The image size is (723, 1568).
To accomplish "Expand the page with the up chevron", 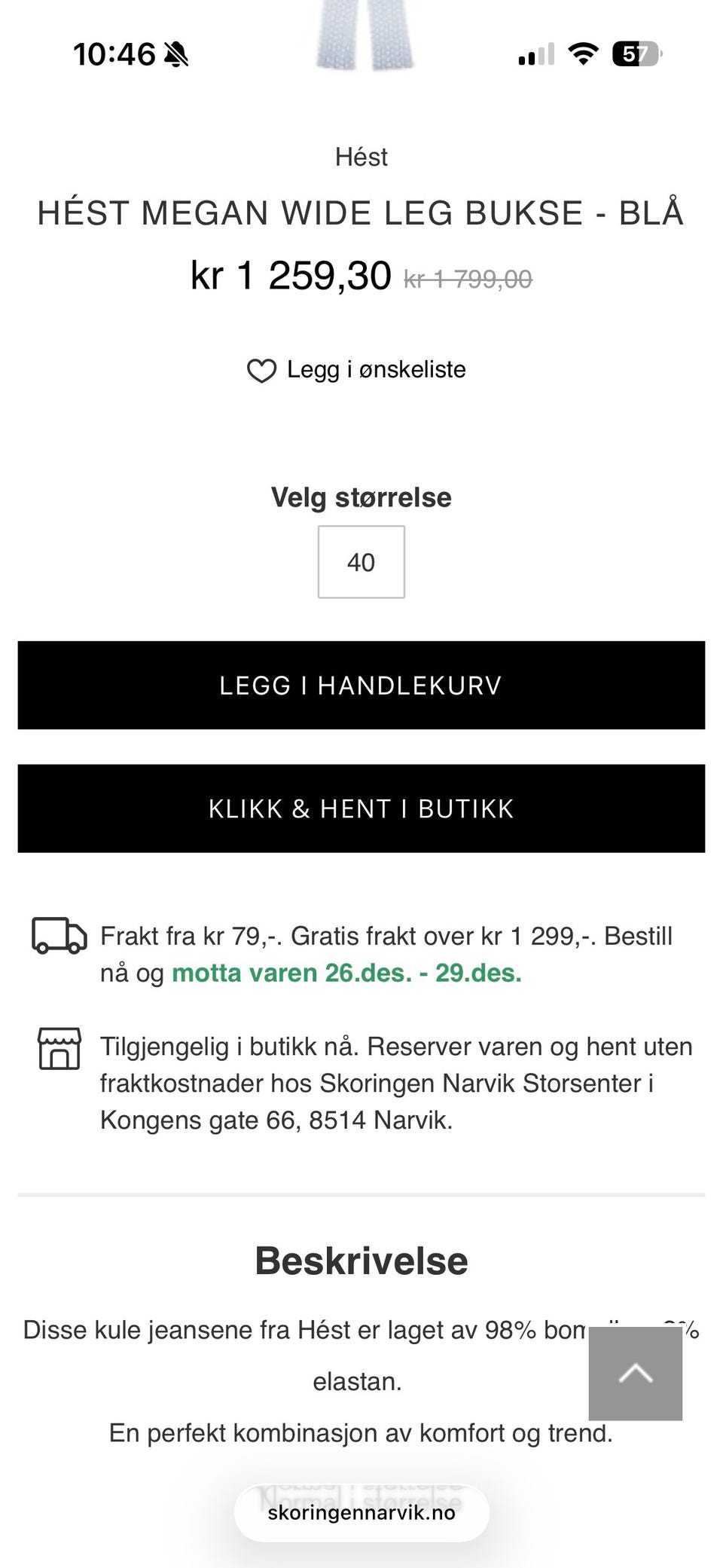I will pyautogui.click(x=635, y=1374).
